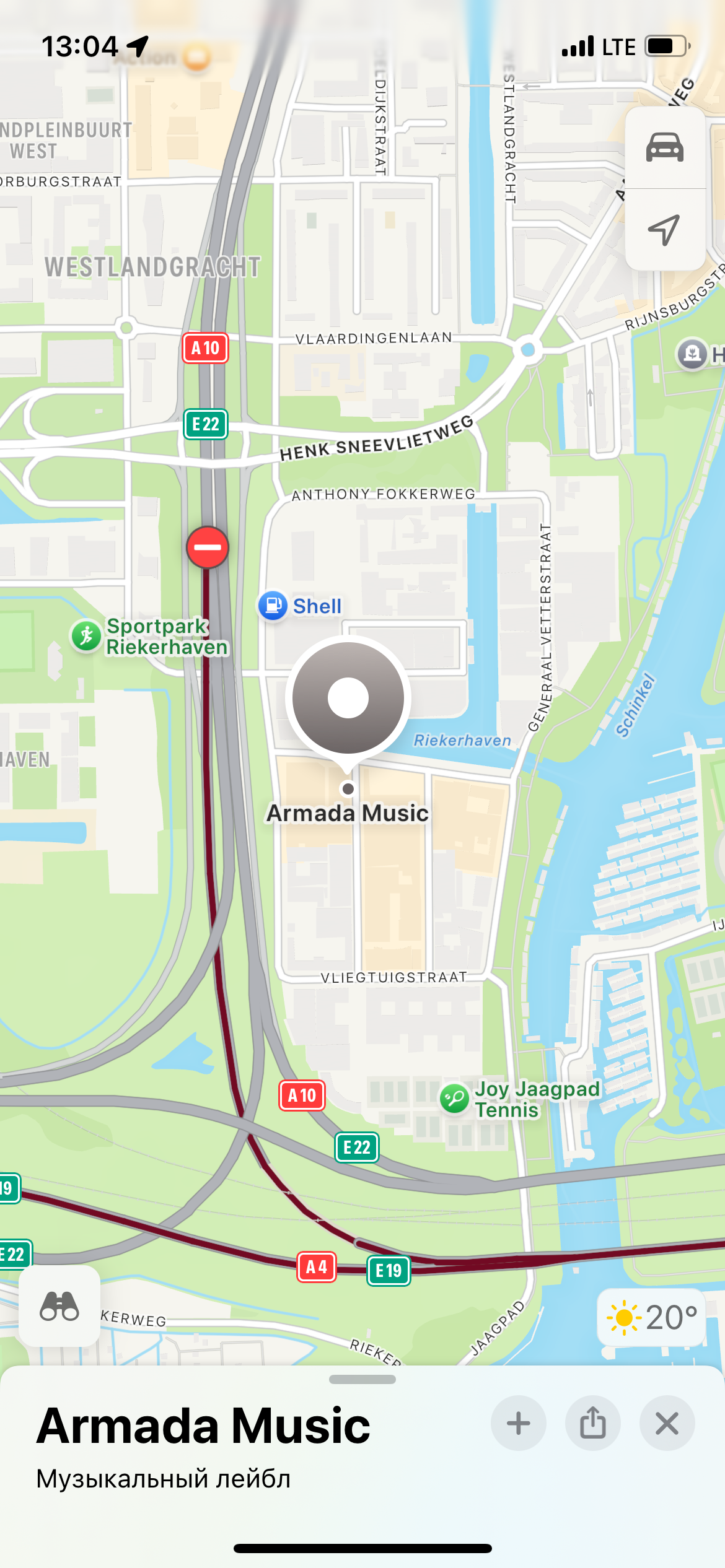This screenshot has height=1568, width=725.
Task: Center map on my current location
Action: 665,230
